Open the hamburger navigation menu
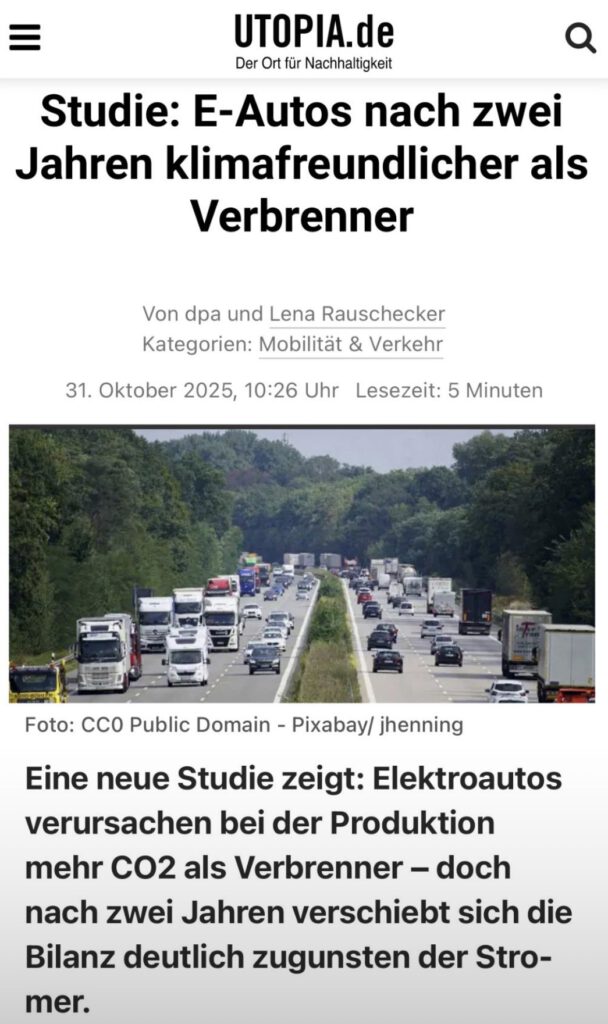 point(24,37)
